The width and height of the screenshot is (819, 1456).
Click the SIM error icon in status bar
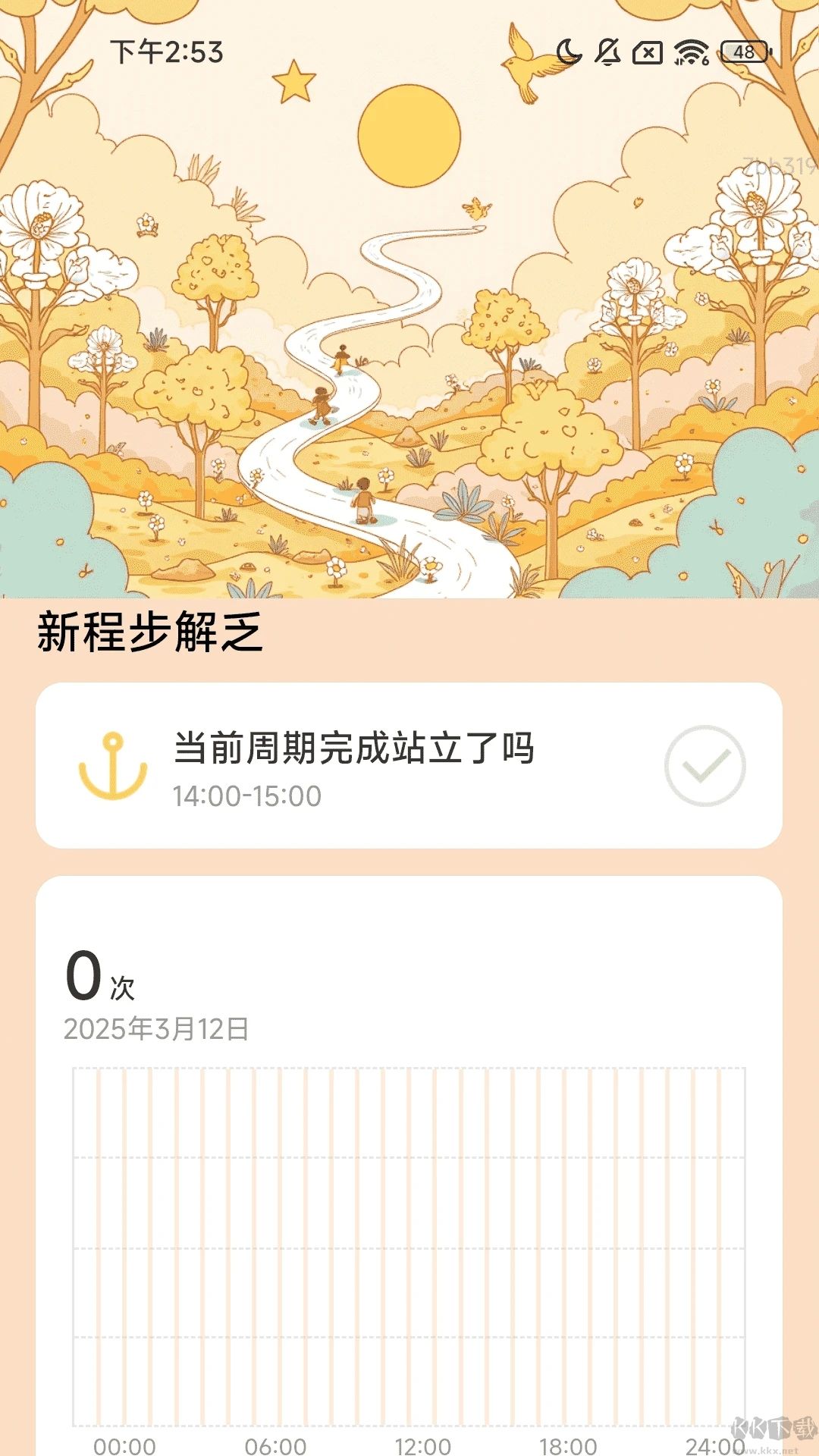648,52
